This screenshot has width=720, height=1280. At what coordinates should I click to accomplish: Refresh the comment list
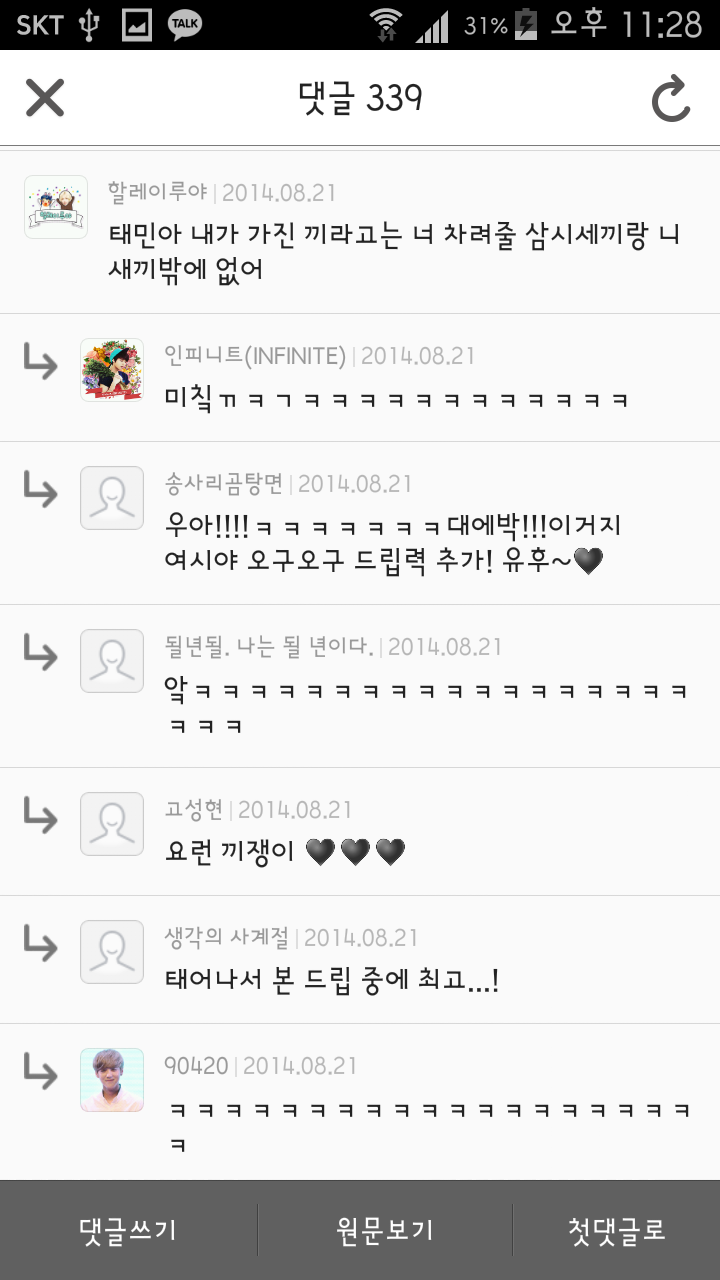pyautogui.click(x=671, y=99)
